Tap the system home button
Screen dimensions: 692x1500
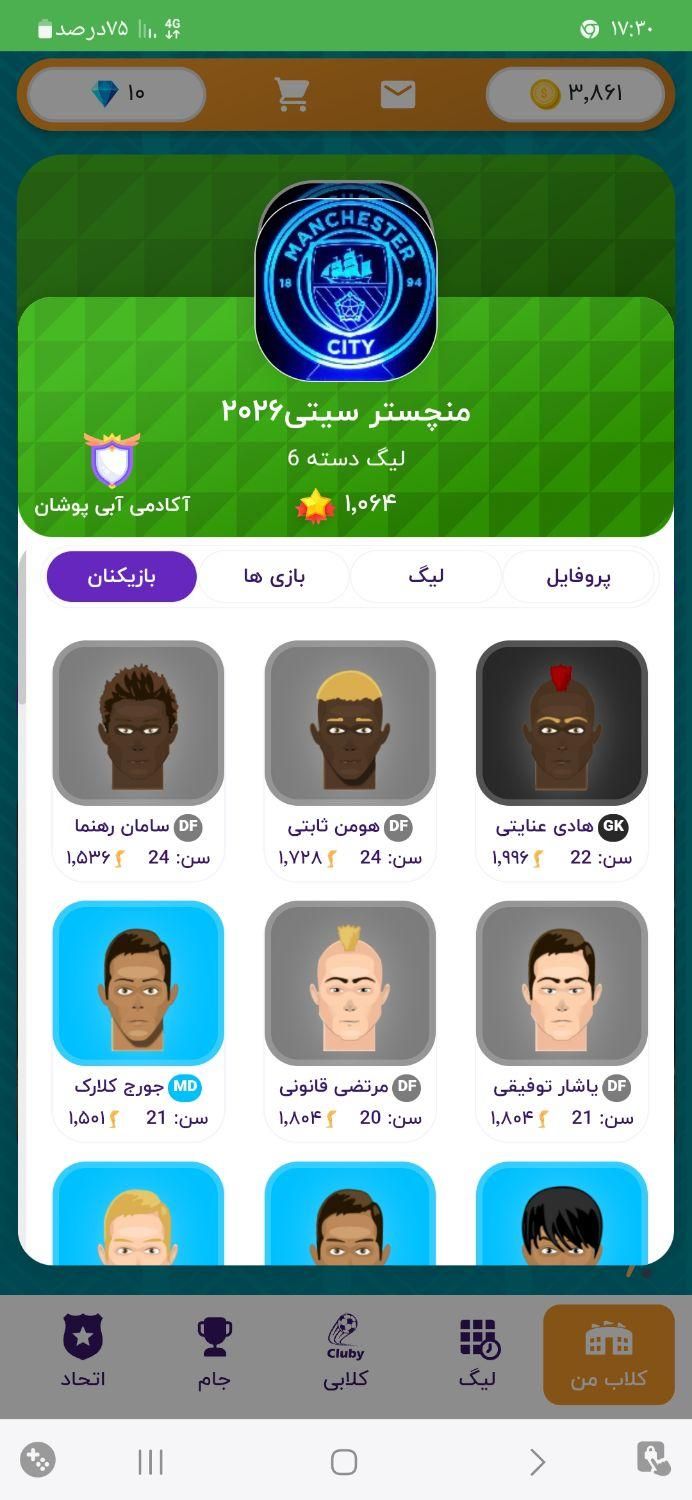coord(344,1462)
